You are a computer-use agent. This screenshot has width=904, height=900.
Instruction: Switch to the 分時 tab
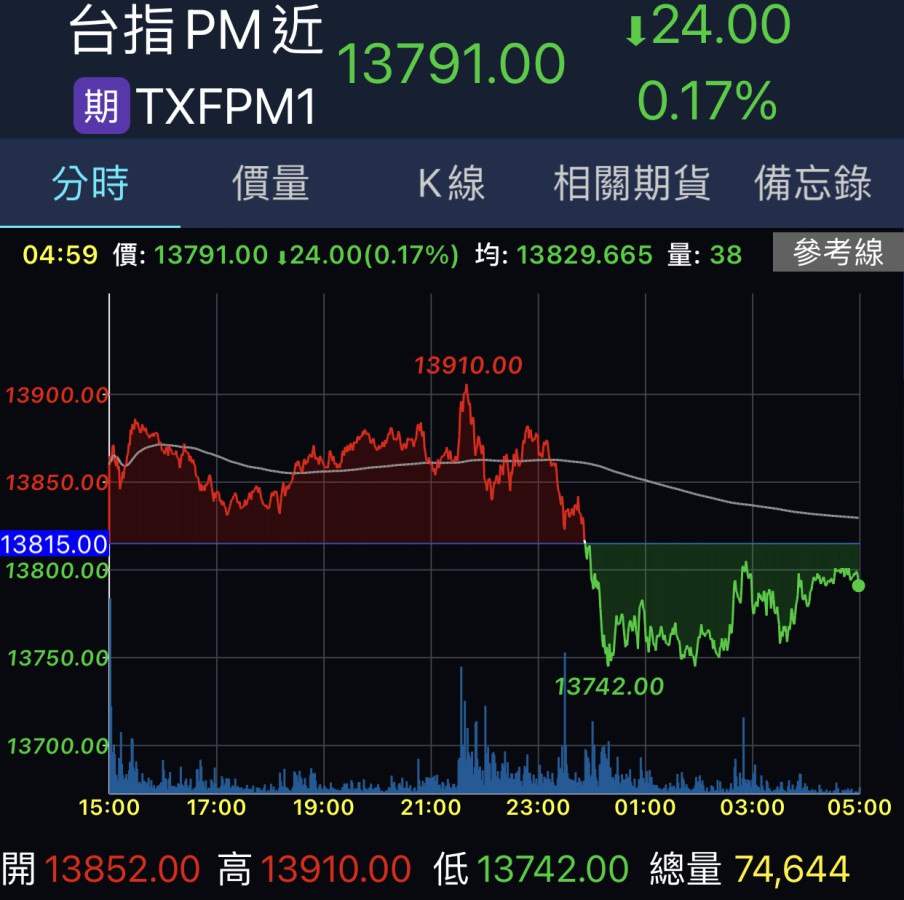pos(90,184)
